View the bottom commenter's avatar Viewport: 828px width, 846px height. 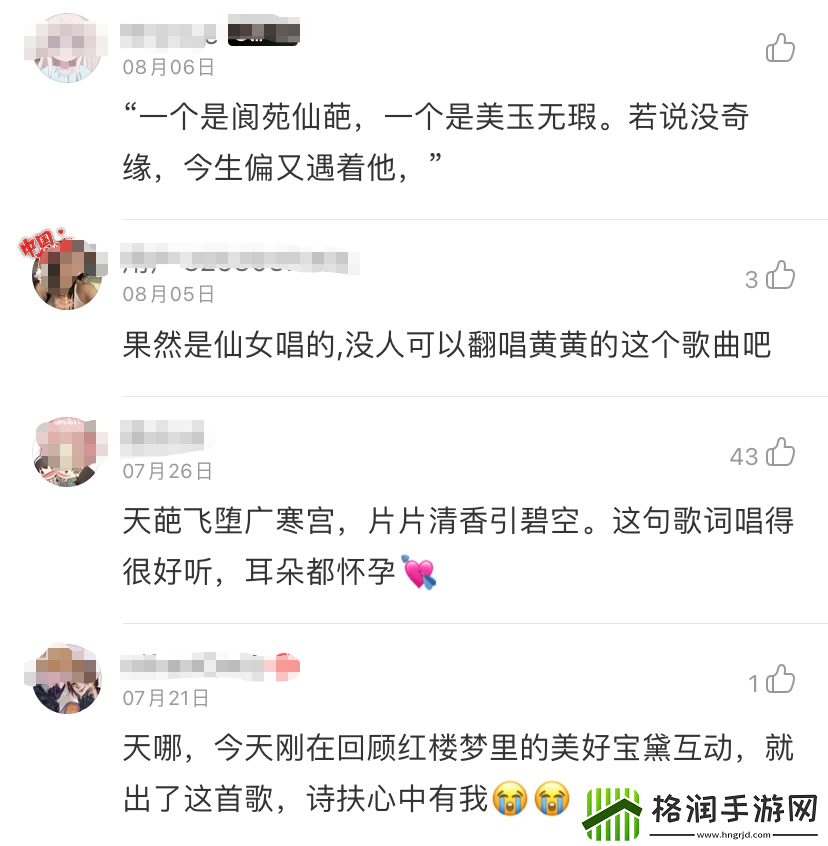[x=65, y=675]
